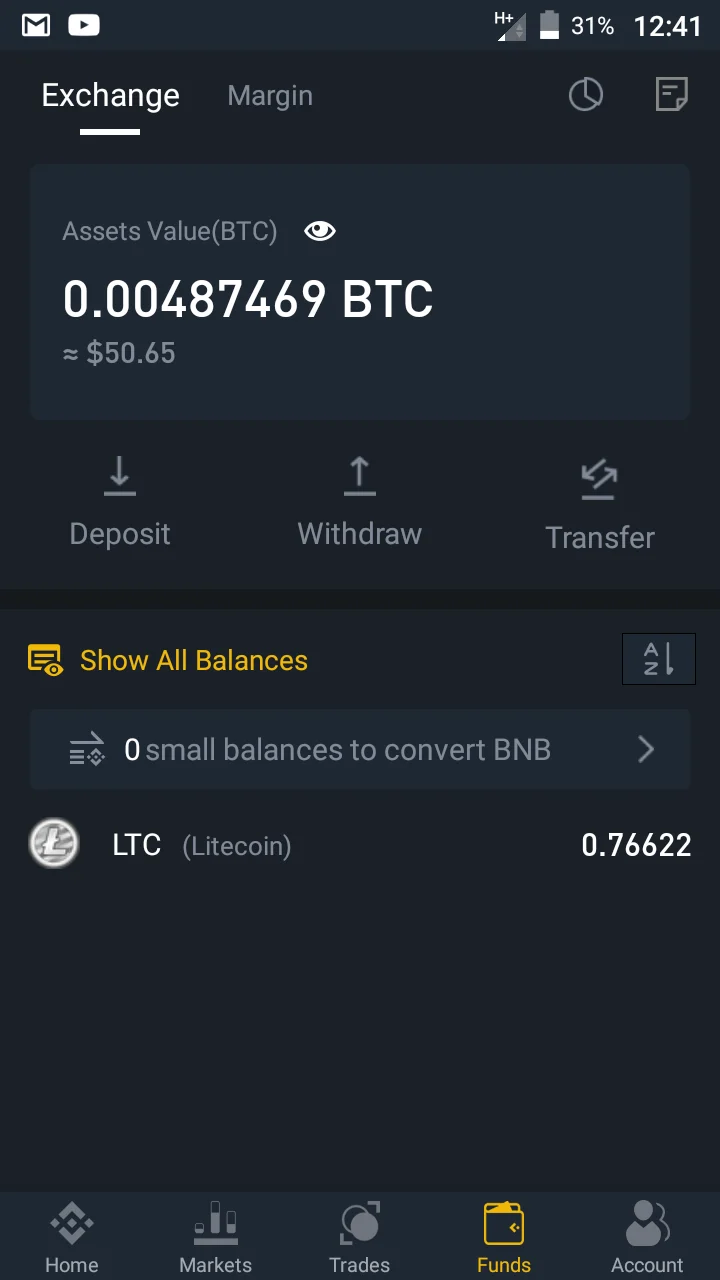
Task: Select the Exchange tab
Action: [110, 96]
